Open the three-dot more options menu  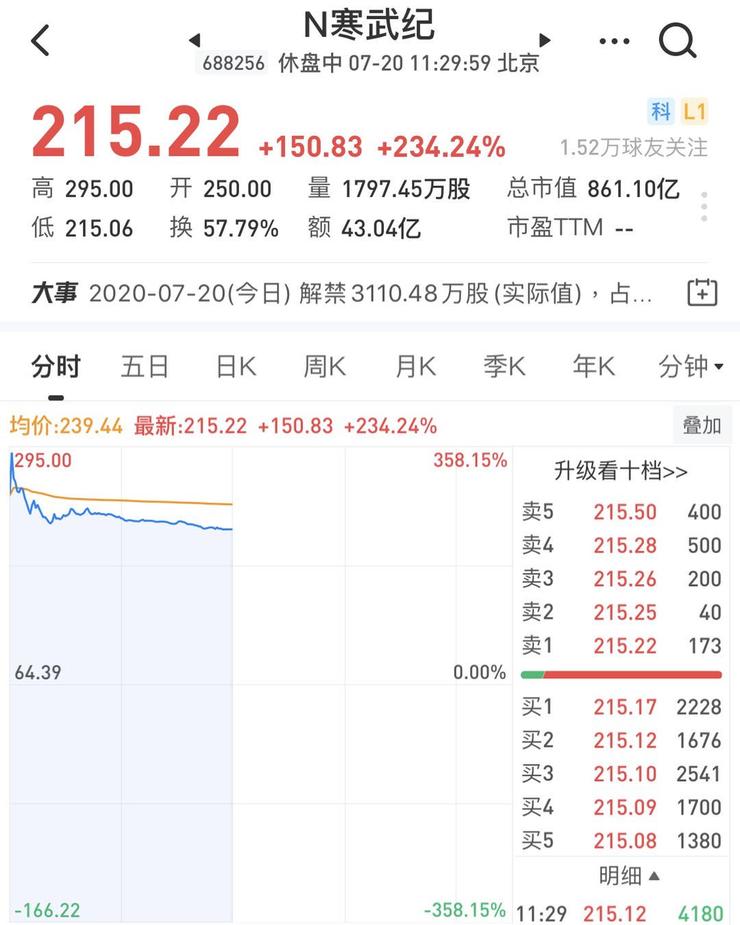click(x=613, y=41)
